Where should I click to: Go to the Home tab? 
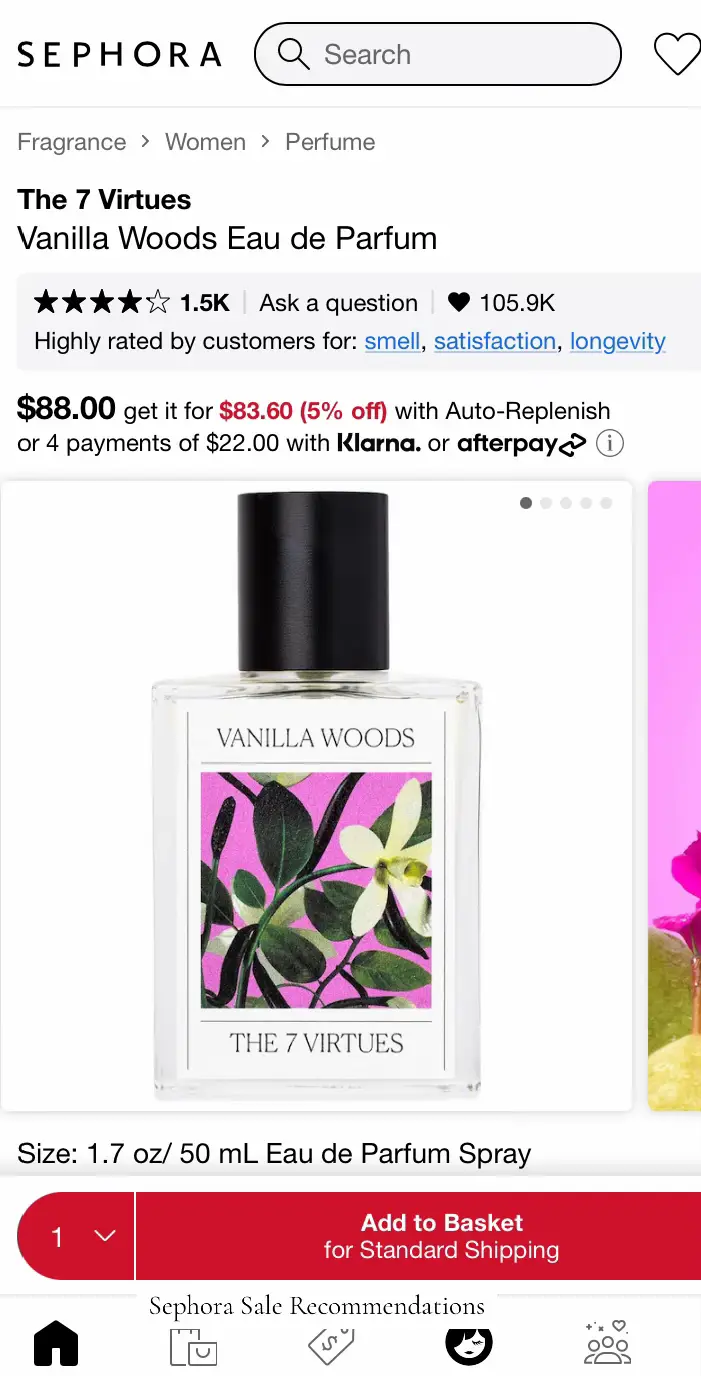56,1344
